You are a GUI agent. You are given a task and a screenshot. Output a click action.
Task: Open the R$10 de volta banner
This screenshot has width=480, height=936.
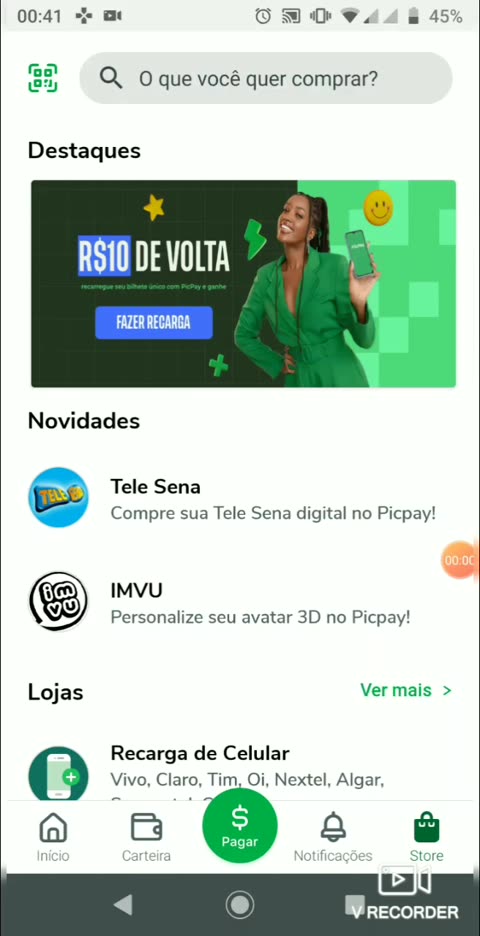tap(243, 284)
